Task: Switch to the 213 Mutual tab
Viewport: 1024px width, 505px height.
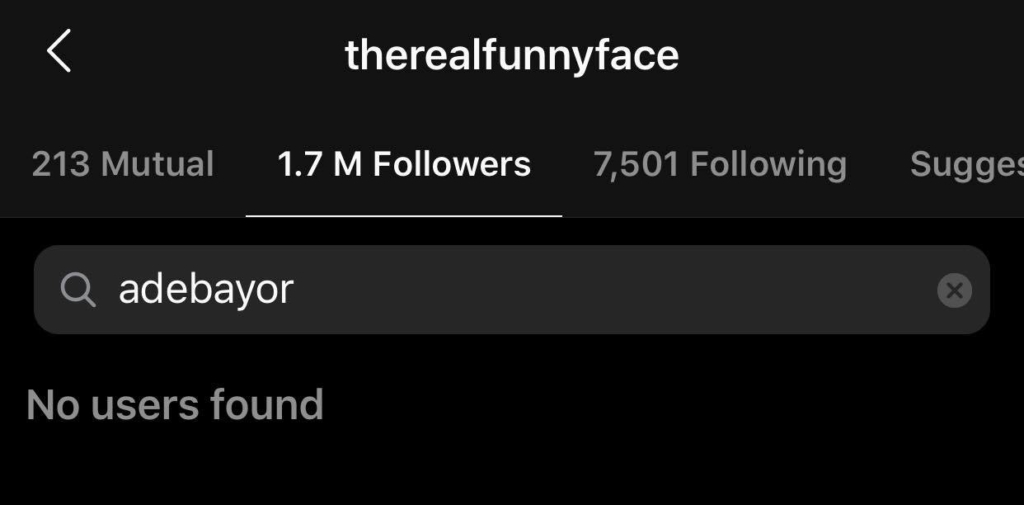Action: coord(122,164)
